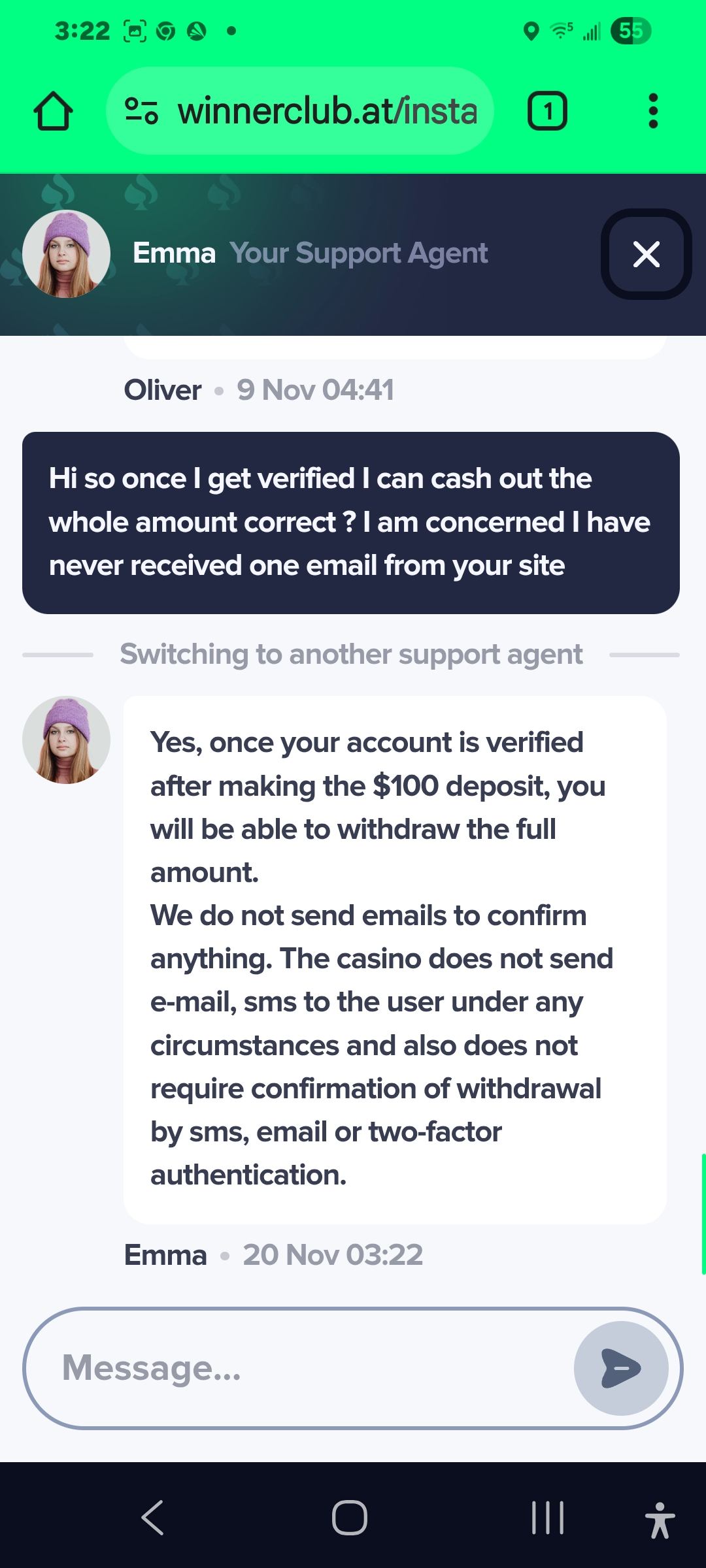Open the browser overflow menu
The image size is (706, 1568).
[x=652, y=111]
